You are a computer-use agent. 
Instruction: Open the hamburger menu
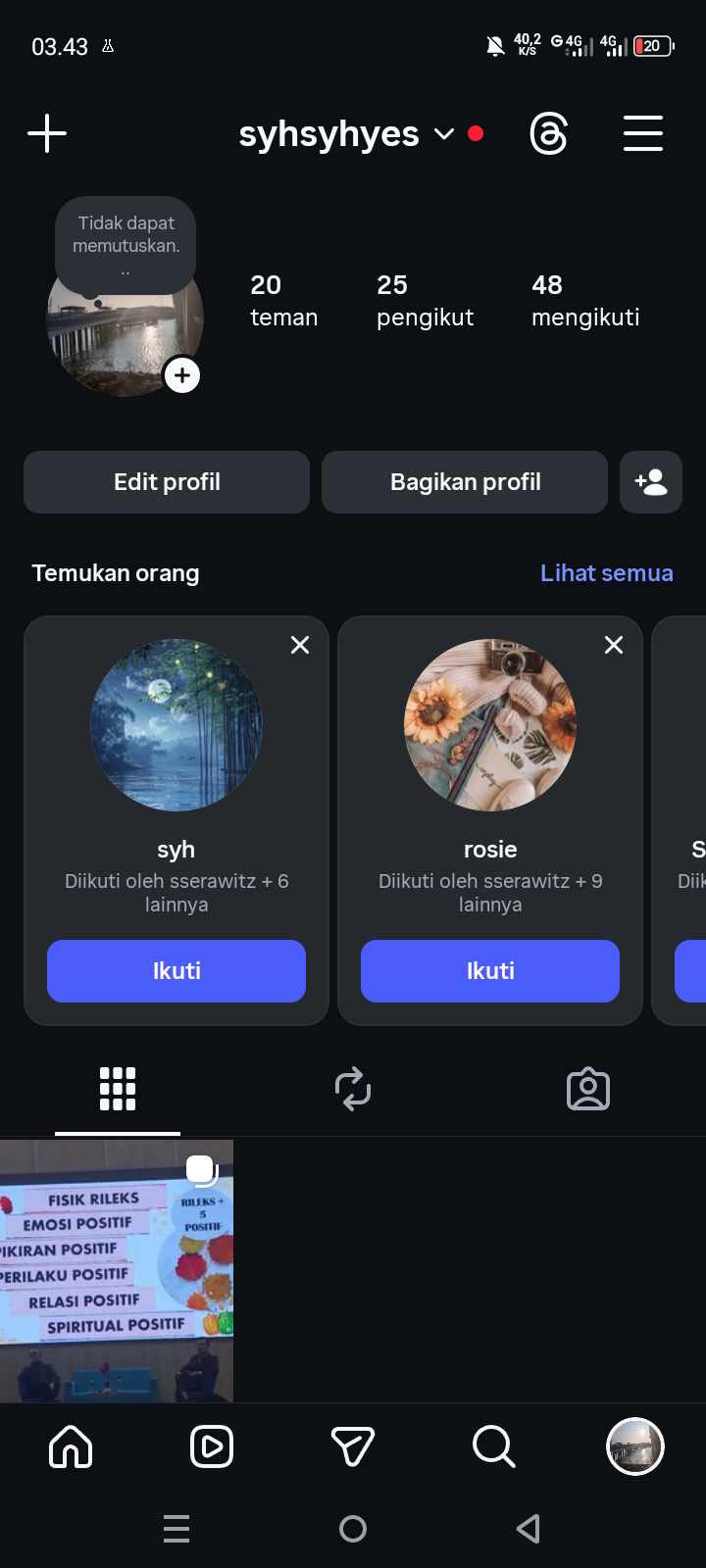(x=643, y=133)
